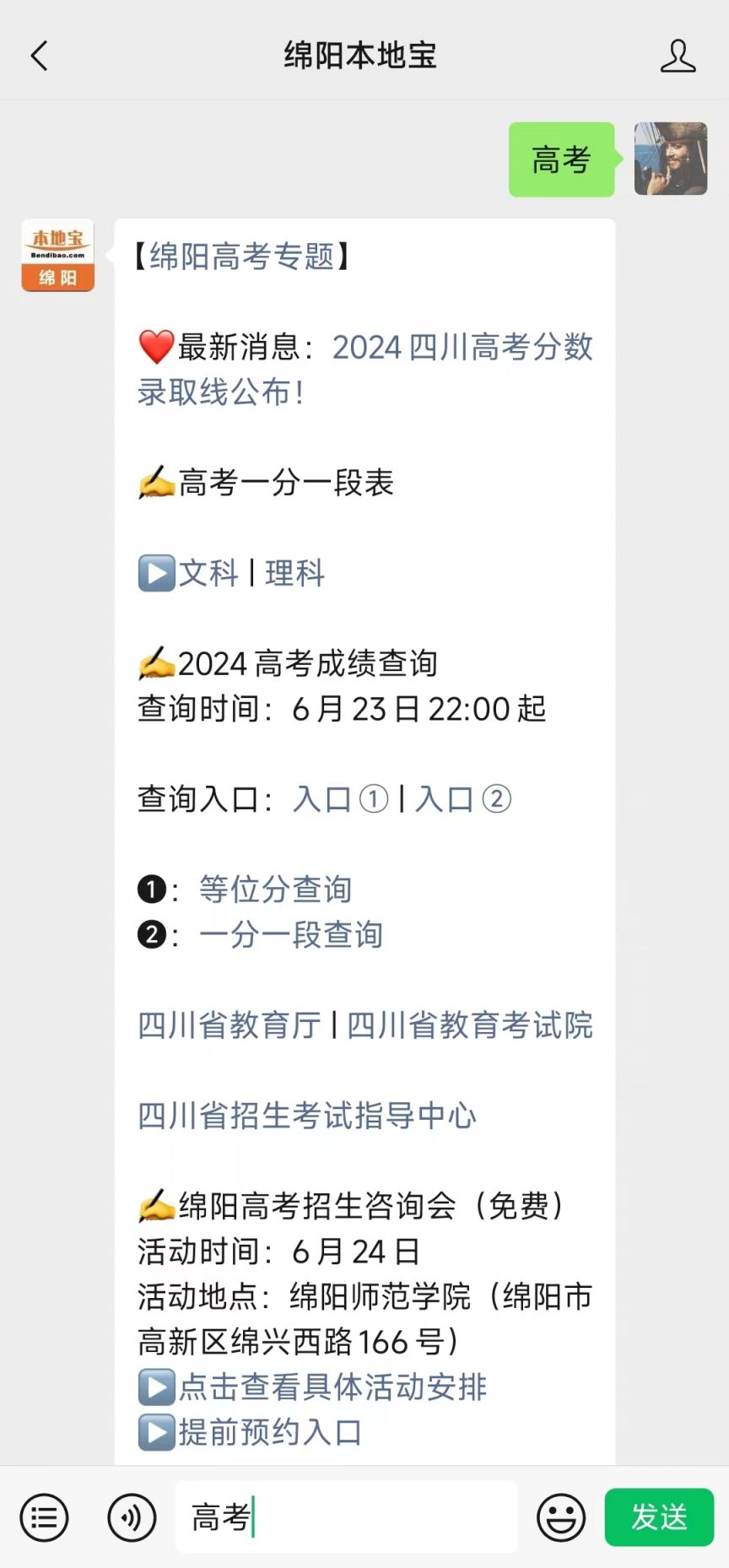View 点击查看具体活动安排 details
Screen dimensions: 729x1568
click(x=332, y=1387)
